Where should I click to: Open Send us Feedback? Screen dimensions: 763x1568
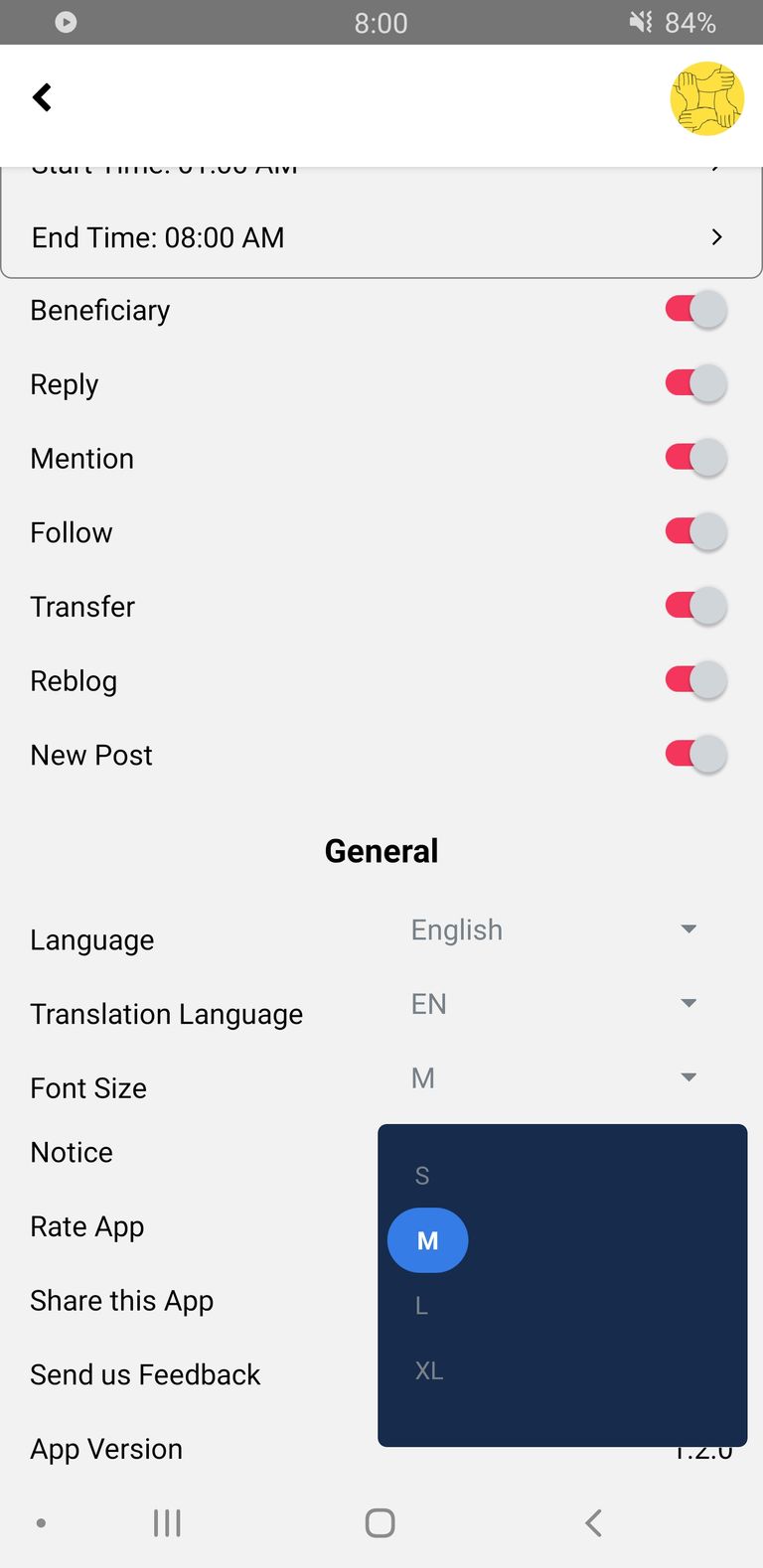pyautogui.click(x=145, y=1374)
